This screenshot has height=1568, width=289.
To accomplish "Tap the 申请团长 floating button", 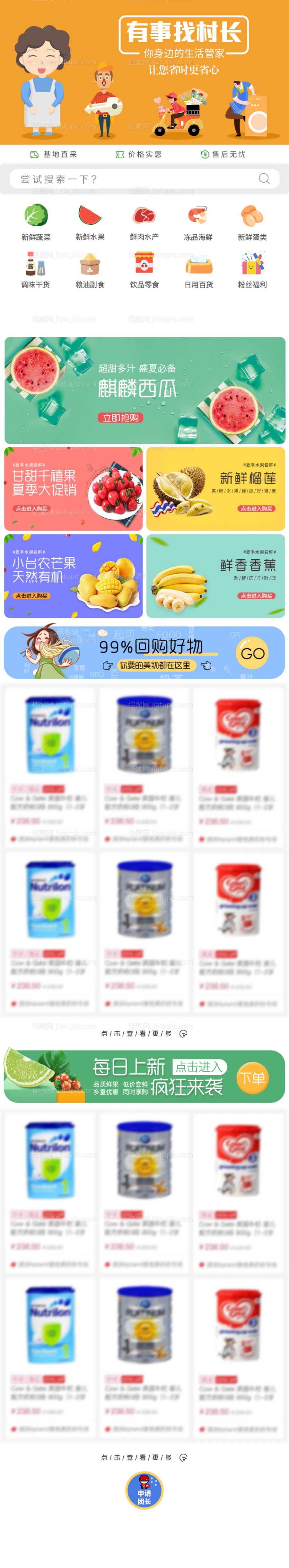I will coord(144,1491).
